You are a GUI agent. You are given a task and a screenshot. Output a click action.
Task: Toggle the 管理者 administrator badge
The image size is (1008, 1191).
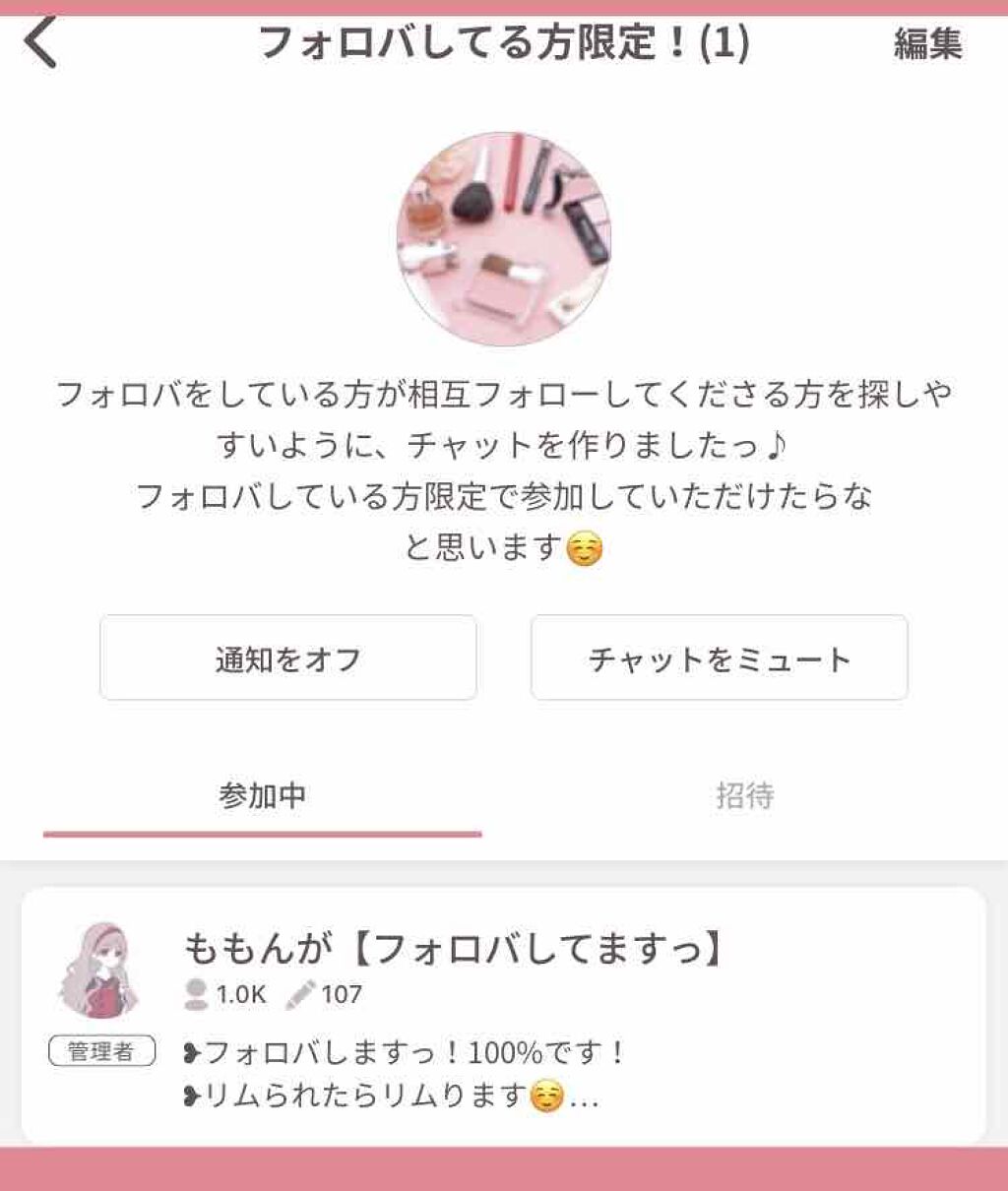point(99,1049)
